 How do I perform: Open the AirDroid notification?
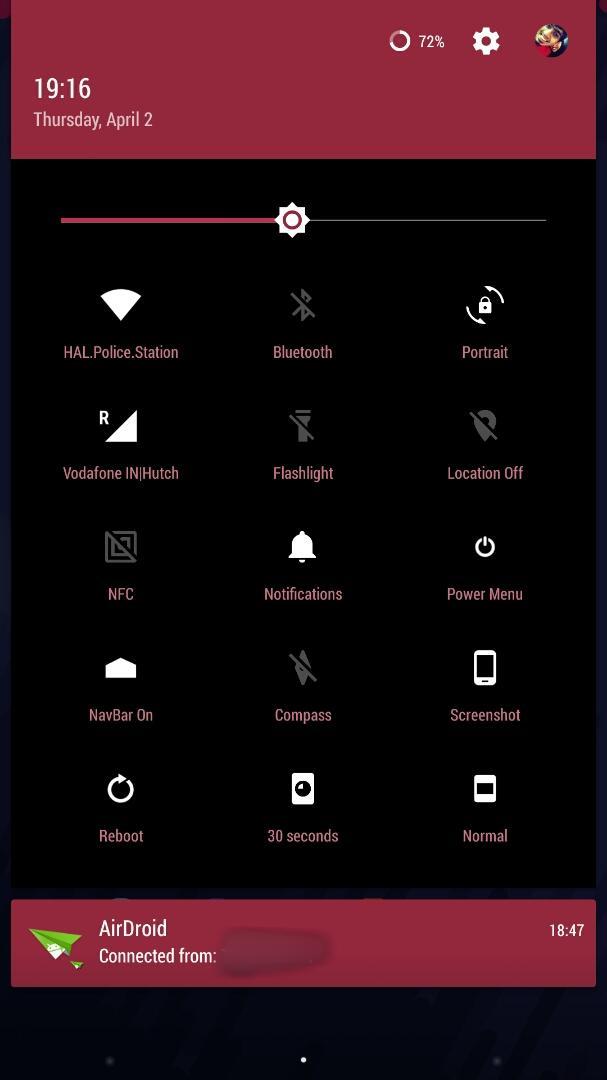point(303,943)
